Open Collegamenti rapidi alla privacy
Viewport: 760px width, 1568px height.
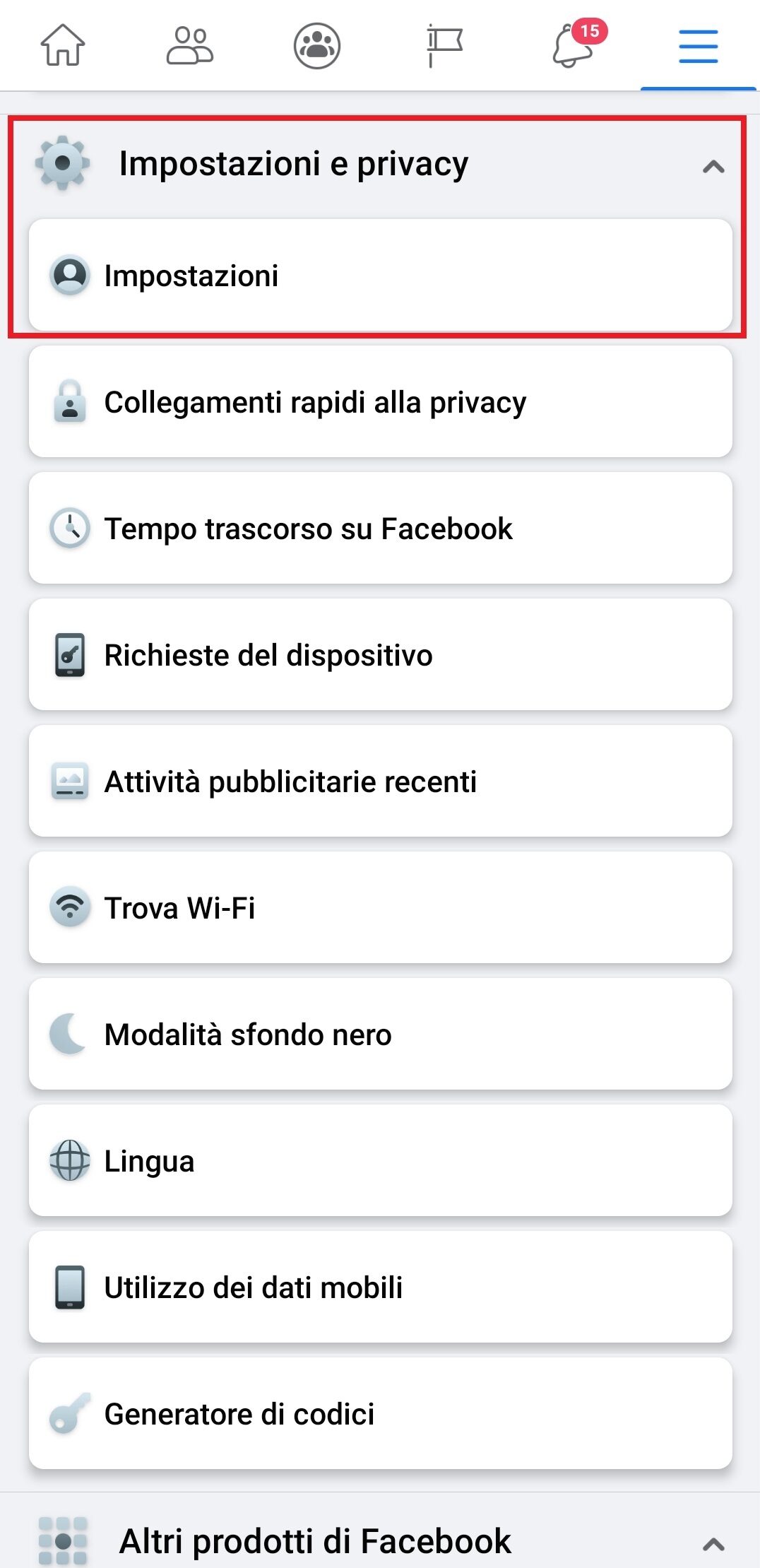pyautogui.click(x=381, y=401)
